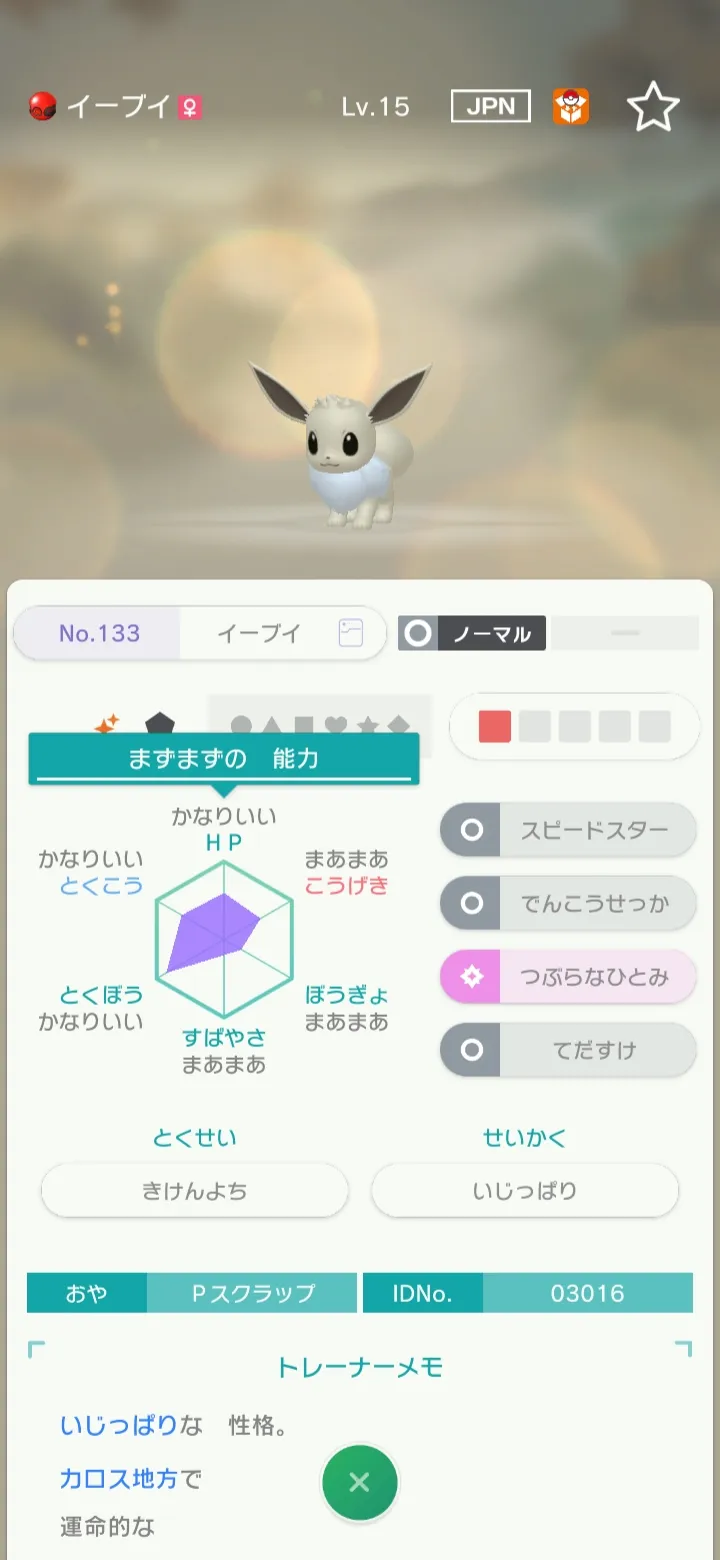Close the Pokémon details with green X

pos(360,1482)
